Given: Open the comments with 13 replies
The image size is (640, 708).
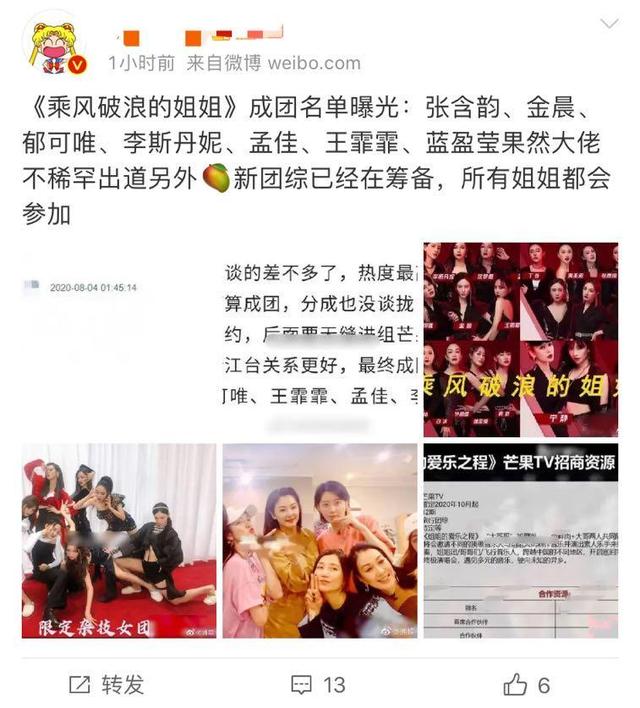Looking at the screenshot, I should point(319,684).
